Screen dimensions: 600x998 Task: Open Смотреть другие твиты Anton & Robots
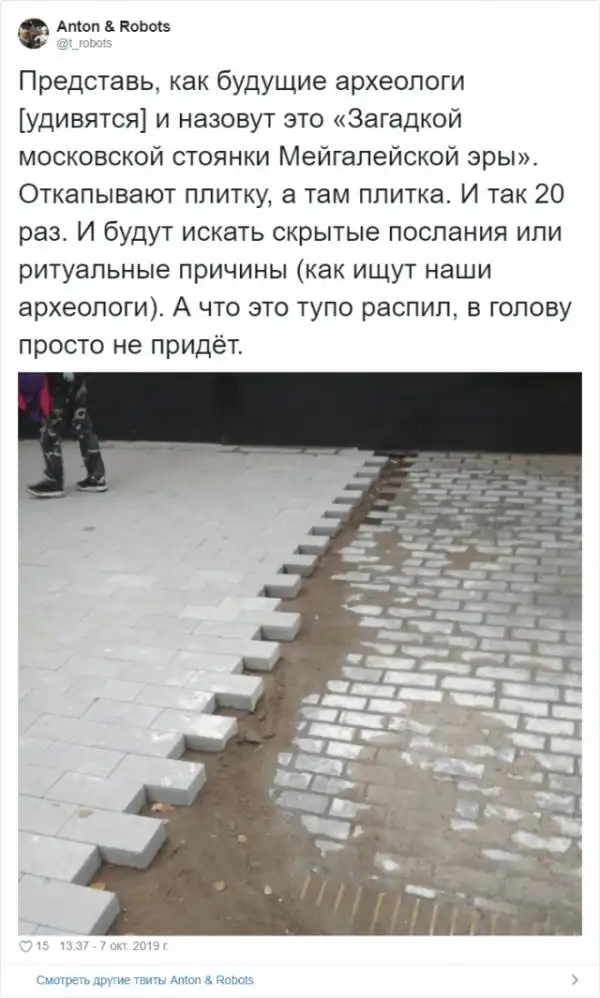tap(145, 979)
